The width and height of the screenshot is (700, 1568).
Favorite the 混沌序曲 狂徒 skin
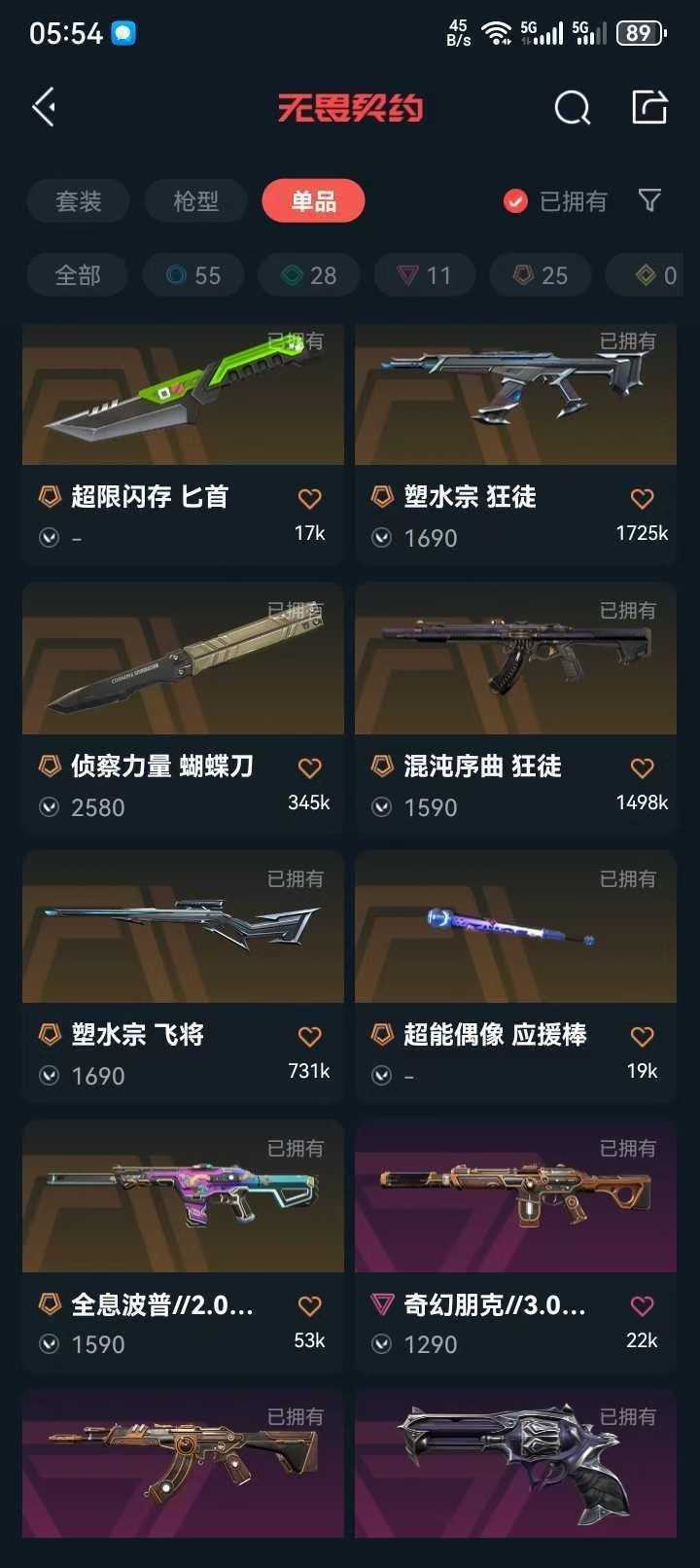[642, 768]
